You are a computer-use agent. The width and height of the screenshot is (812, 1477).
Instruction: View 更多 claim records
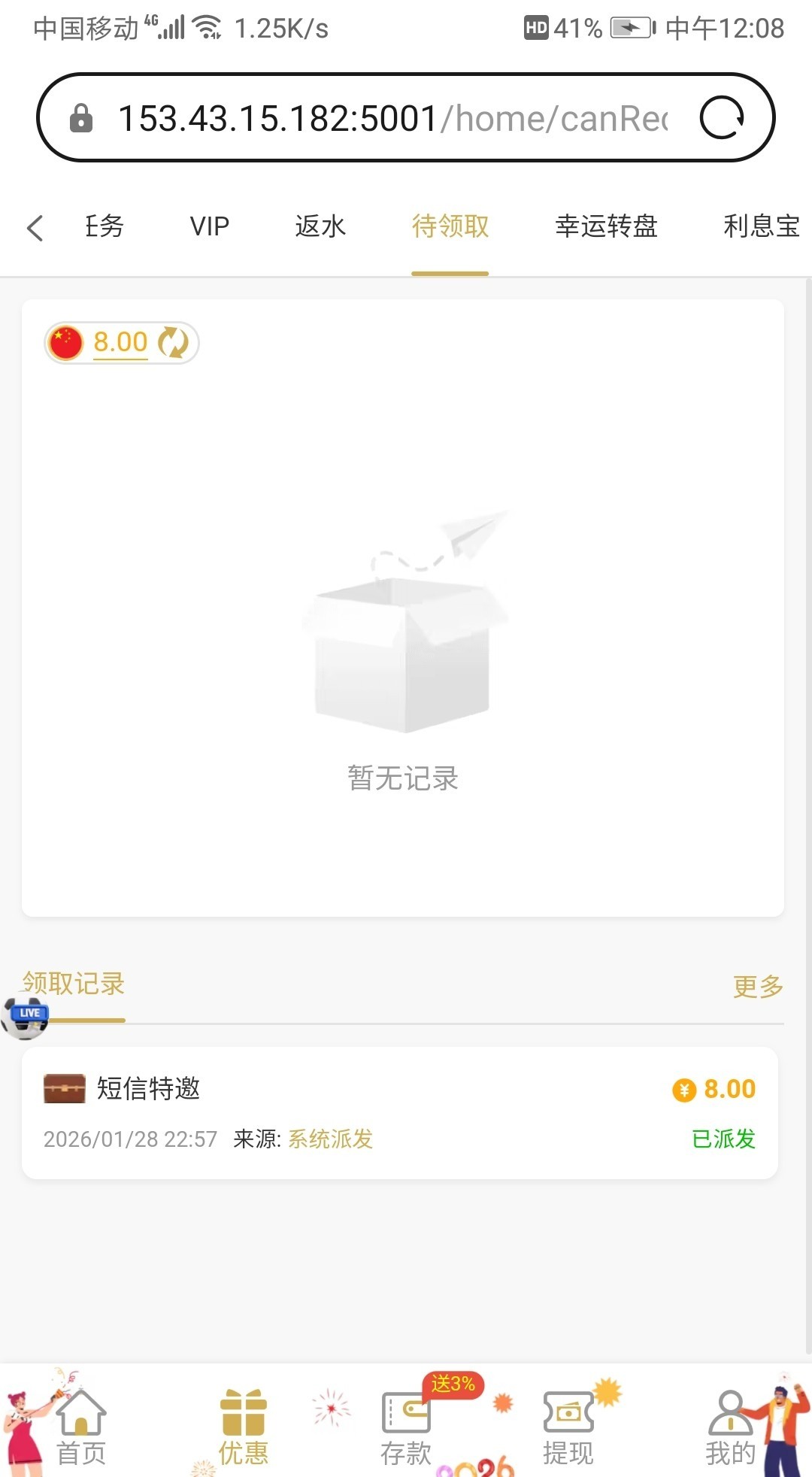point(757,986)
